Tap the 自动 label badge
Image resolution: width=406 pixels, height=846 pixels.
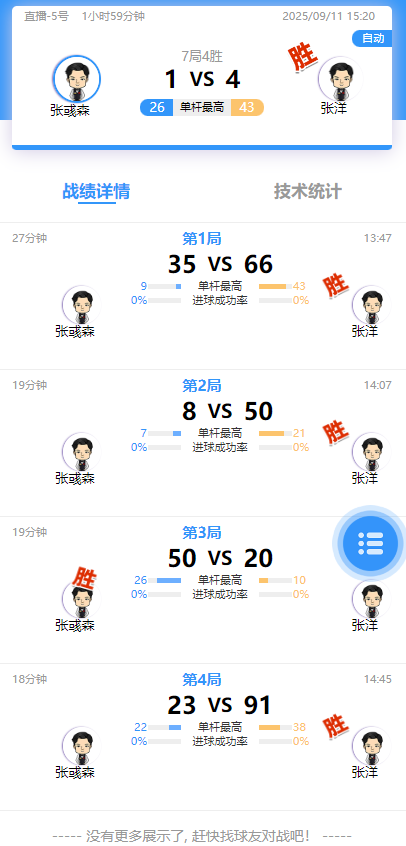click(x=372, y=38)
